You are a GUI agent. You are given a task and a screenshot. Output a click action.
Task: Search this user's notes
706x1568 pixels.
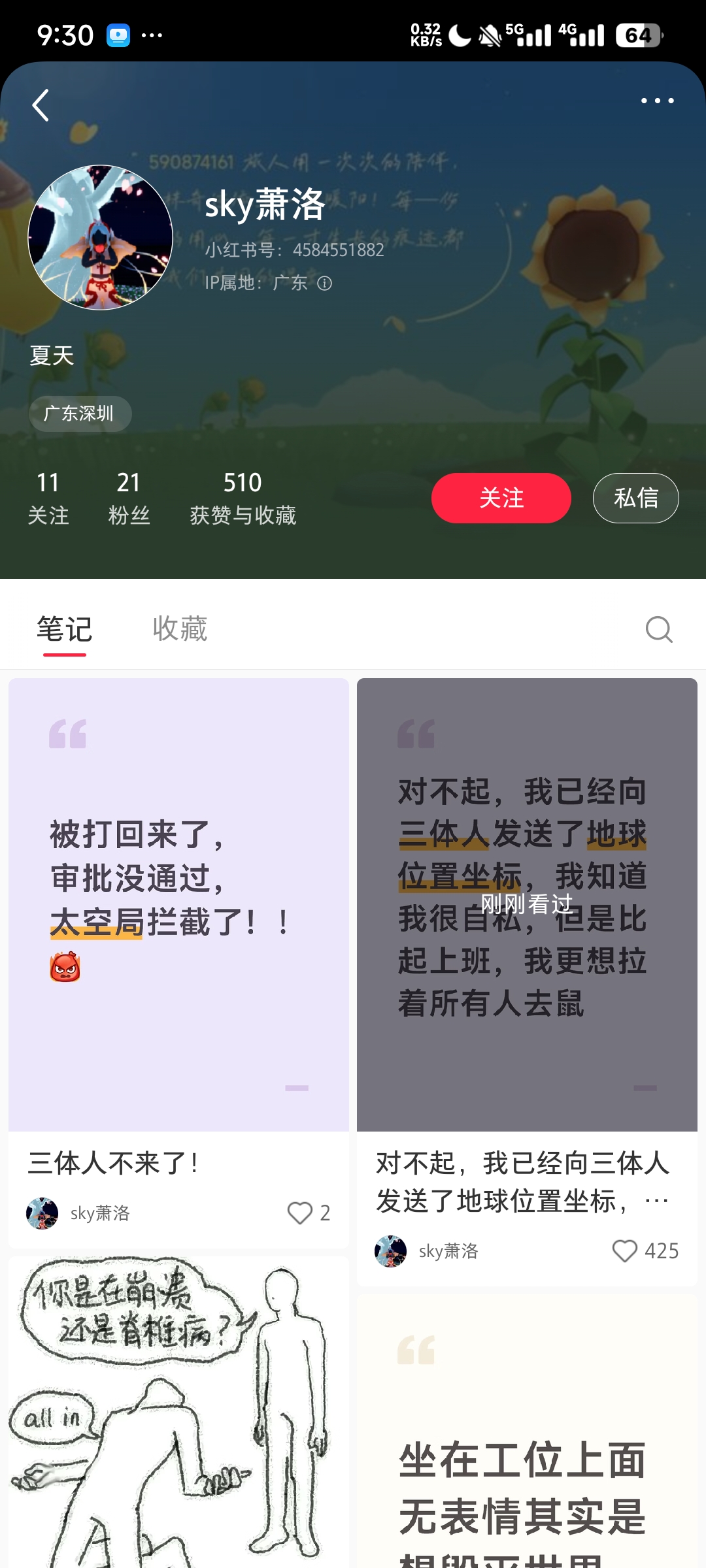tap(658, 630)
